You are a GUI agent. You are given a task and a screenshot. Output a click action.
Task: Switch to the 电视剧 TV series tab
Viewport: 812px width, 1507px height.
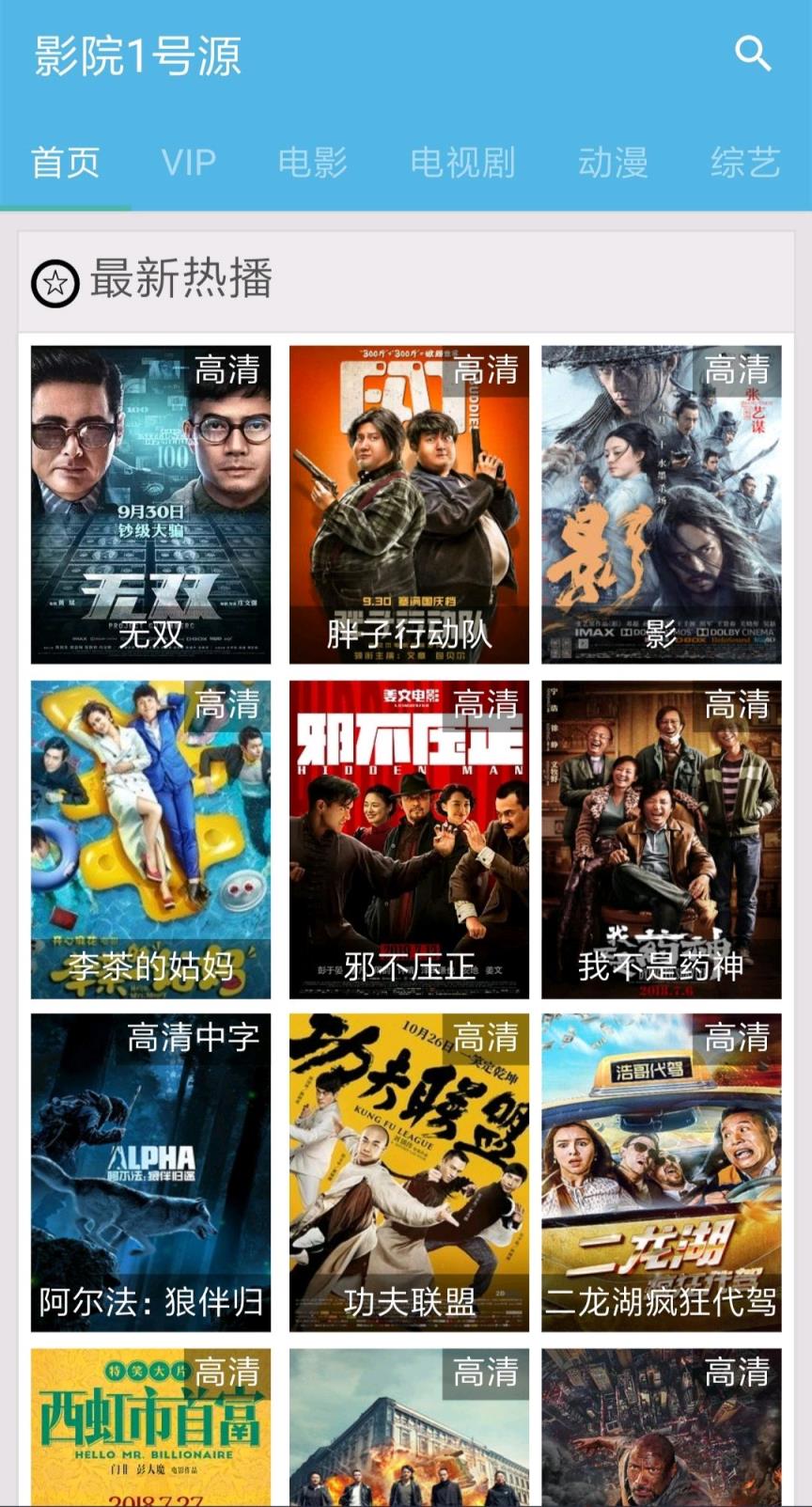tap(461, 163)
